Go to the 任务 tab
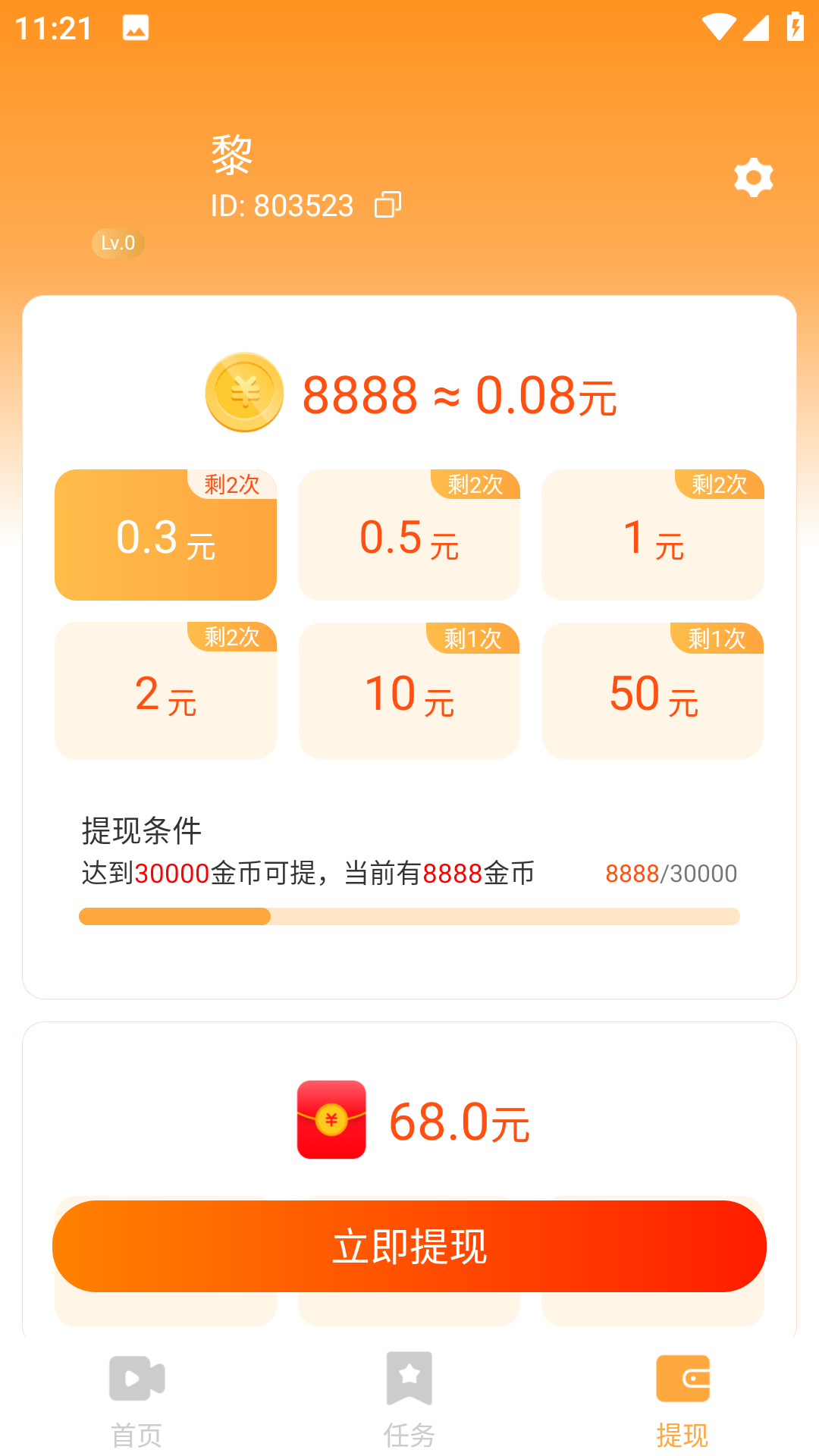 point(409,1399)
